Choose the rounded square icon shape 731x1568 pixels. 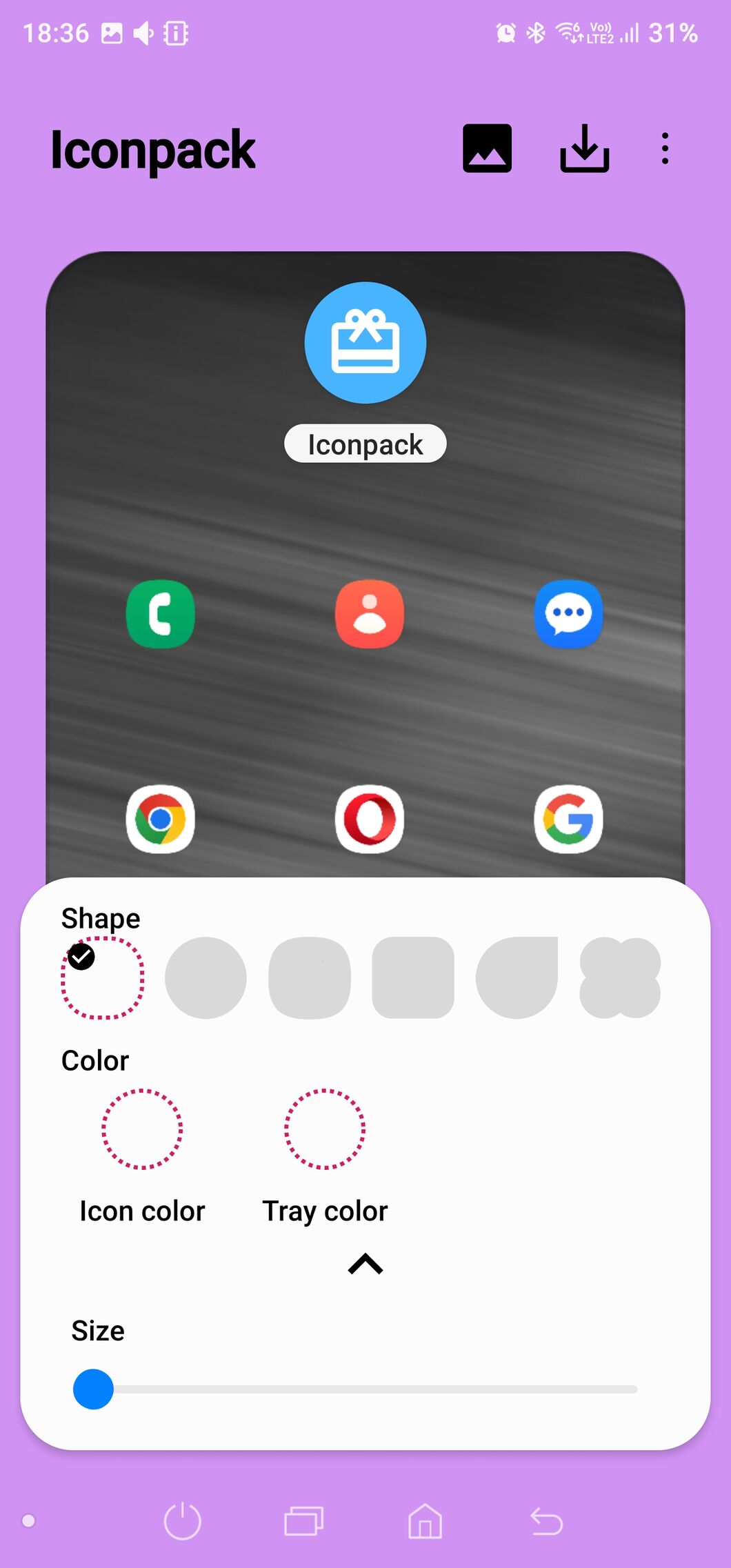coord(413,977)
